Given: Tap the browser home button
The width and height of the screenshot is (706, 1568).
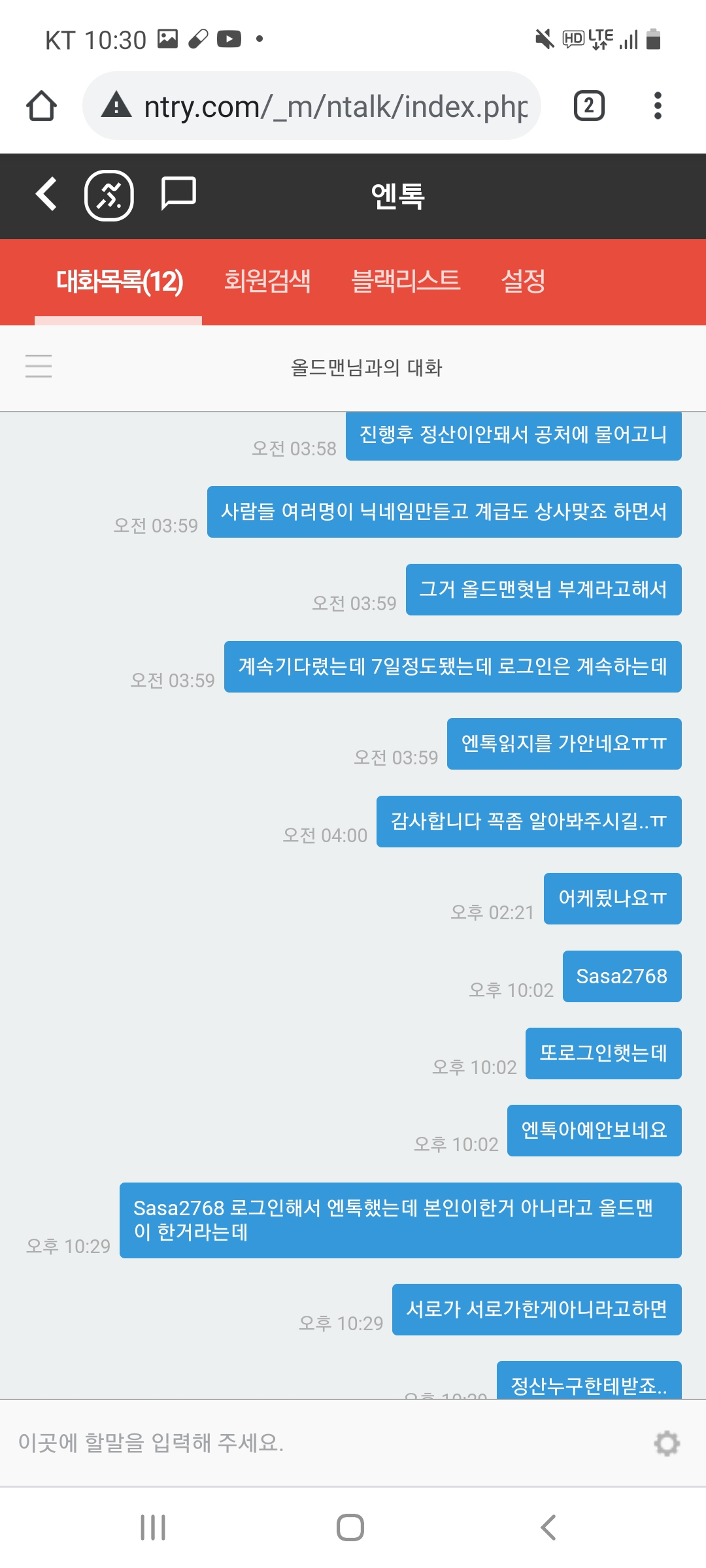Looking at the screenshot, I should [41, 106].
